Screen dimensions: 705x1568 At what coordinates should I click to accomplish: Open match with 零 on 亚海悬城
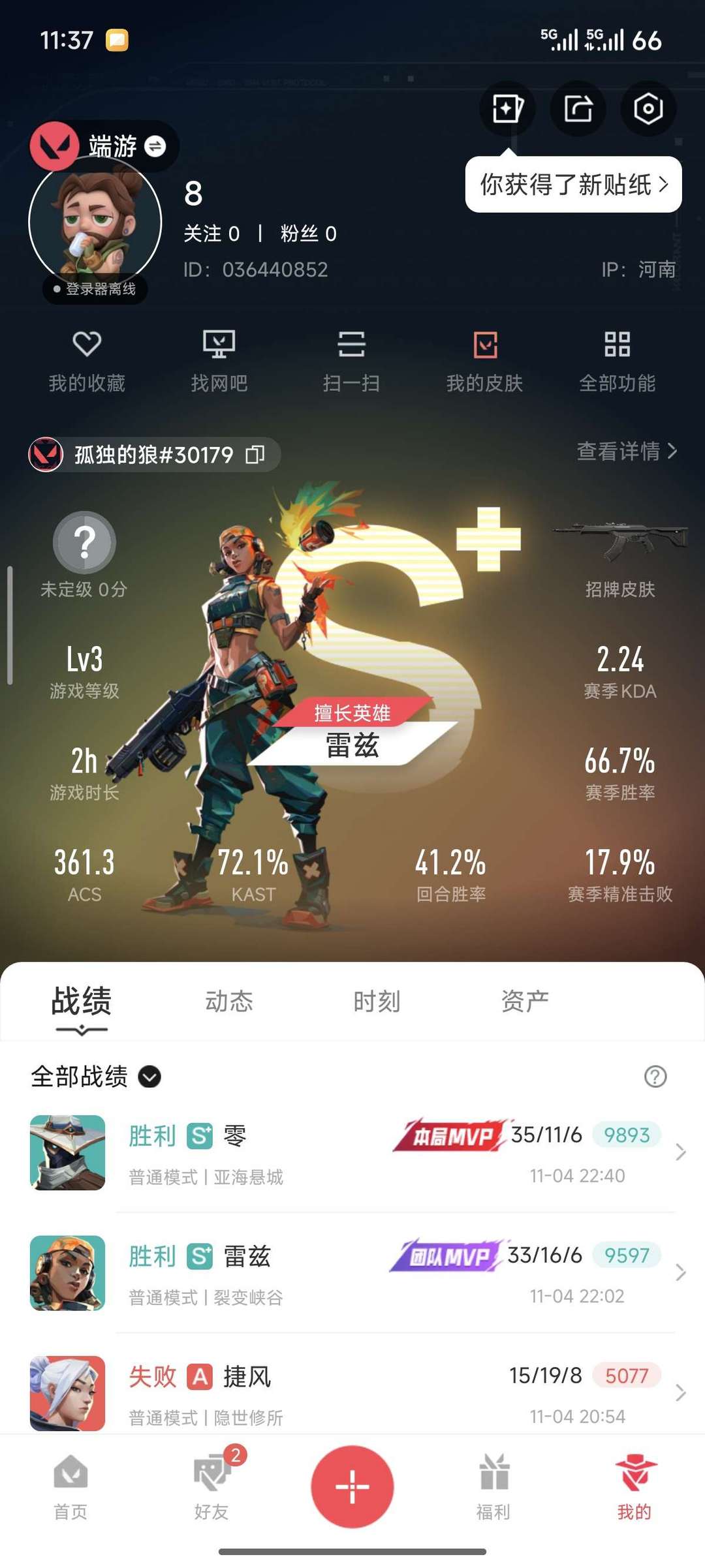352,1152
